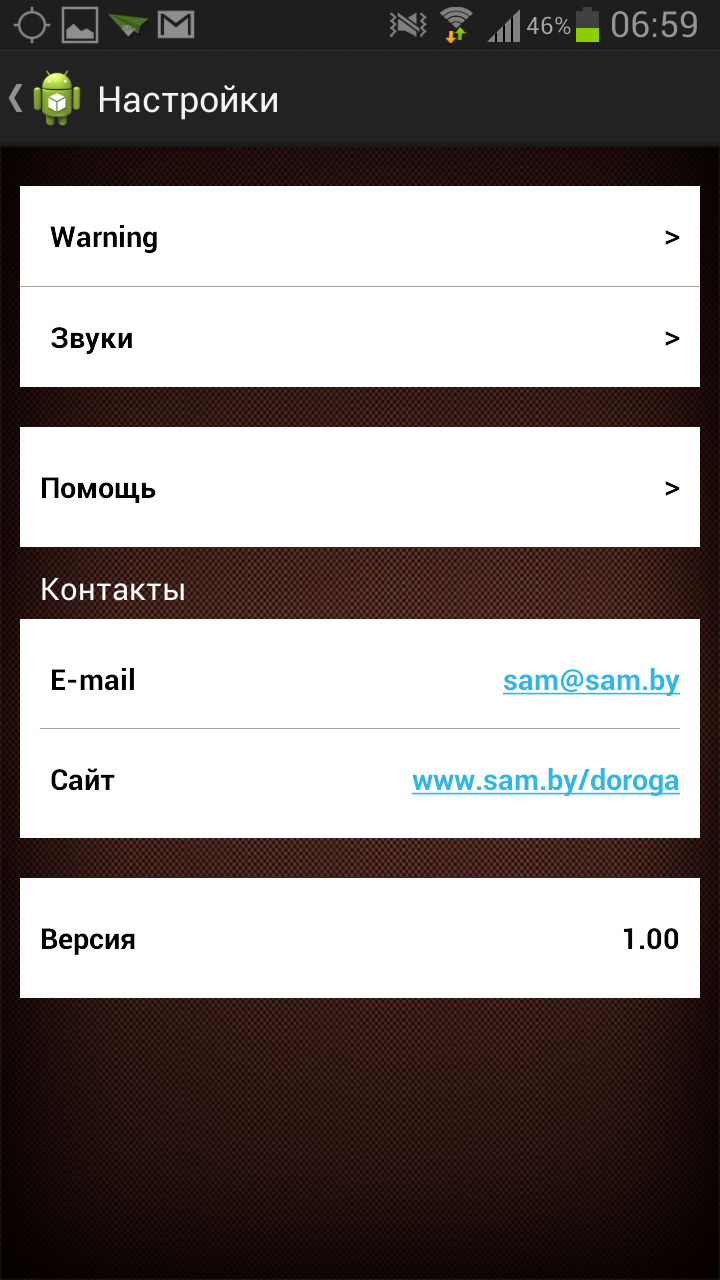
Task: Open the Звуки settings row
Action: click(360, 338)
